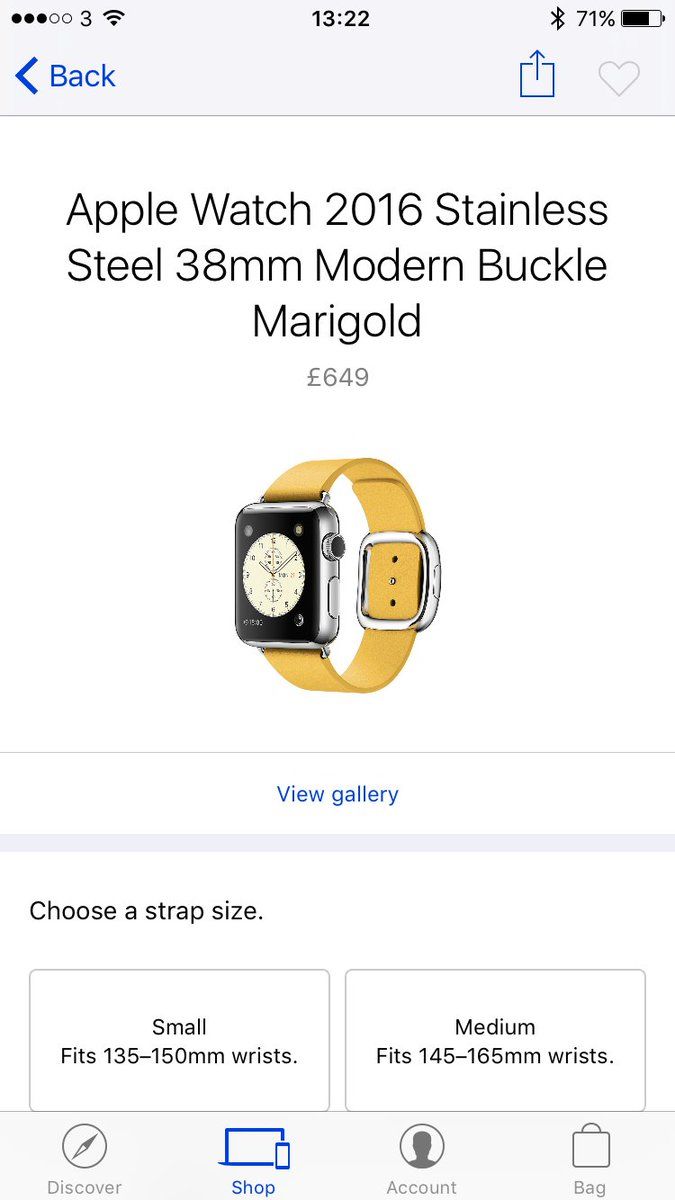This screenshot has height=1200, width=675.
Task: Choose the Medium strap size
Action: click(495, 1040)
